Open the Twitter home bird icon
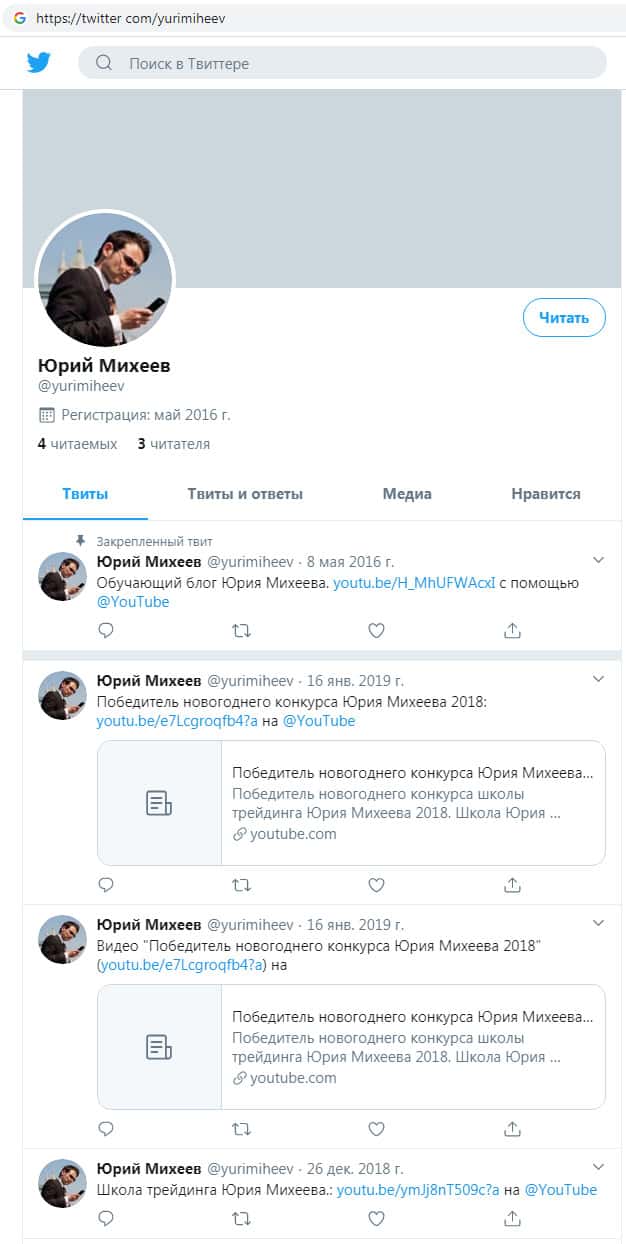Image resolution: width=626 pixels, height=1244 pixels. (x=39, y=63)
